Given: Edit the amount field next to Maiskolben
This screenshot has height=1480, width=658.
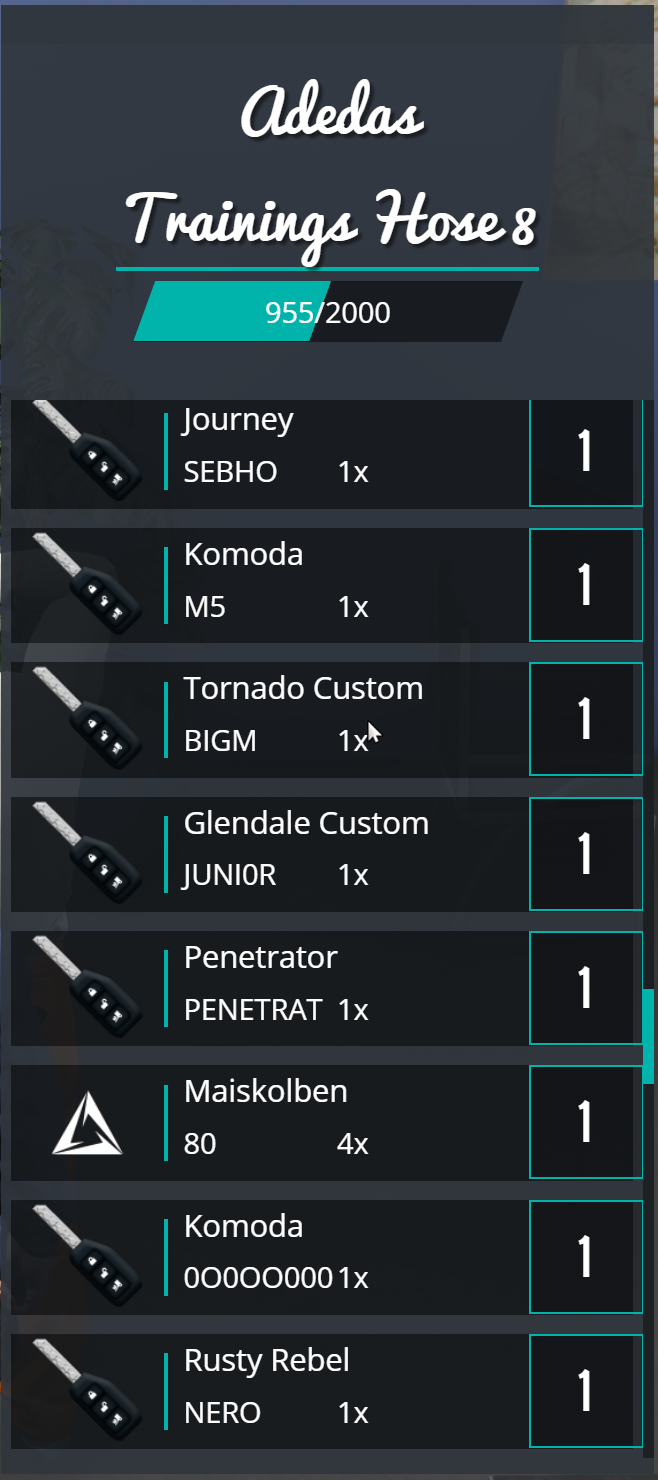Looking at the screenshot, I should click(586, 1122).
